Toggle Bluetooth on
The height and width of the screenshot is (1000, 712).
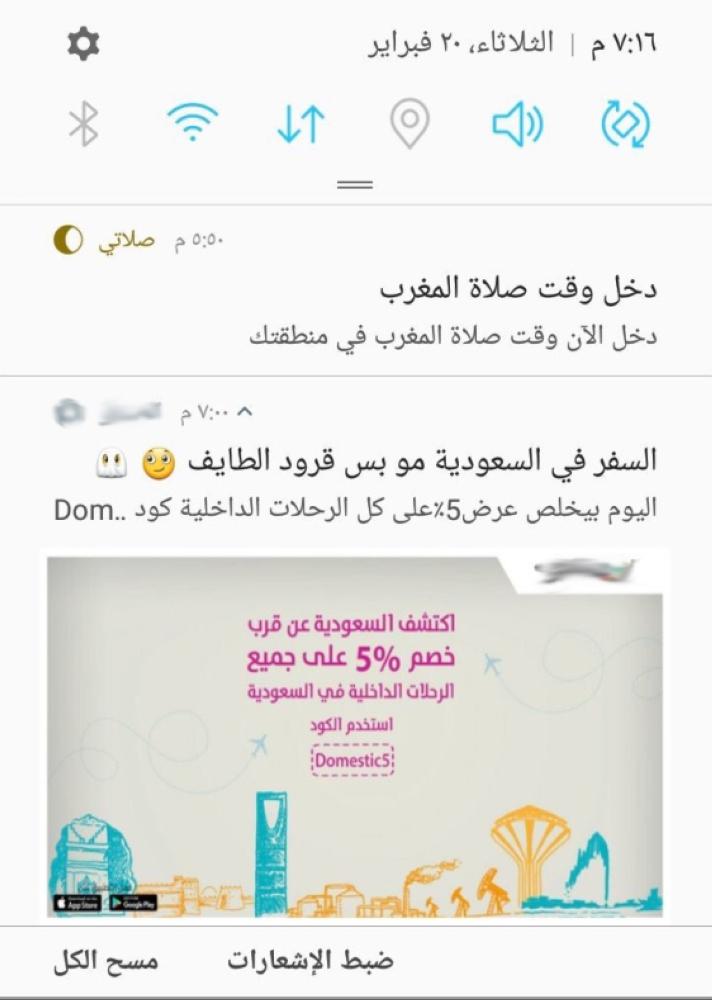[83, 124]
